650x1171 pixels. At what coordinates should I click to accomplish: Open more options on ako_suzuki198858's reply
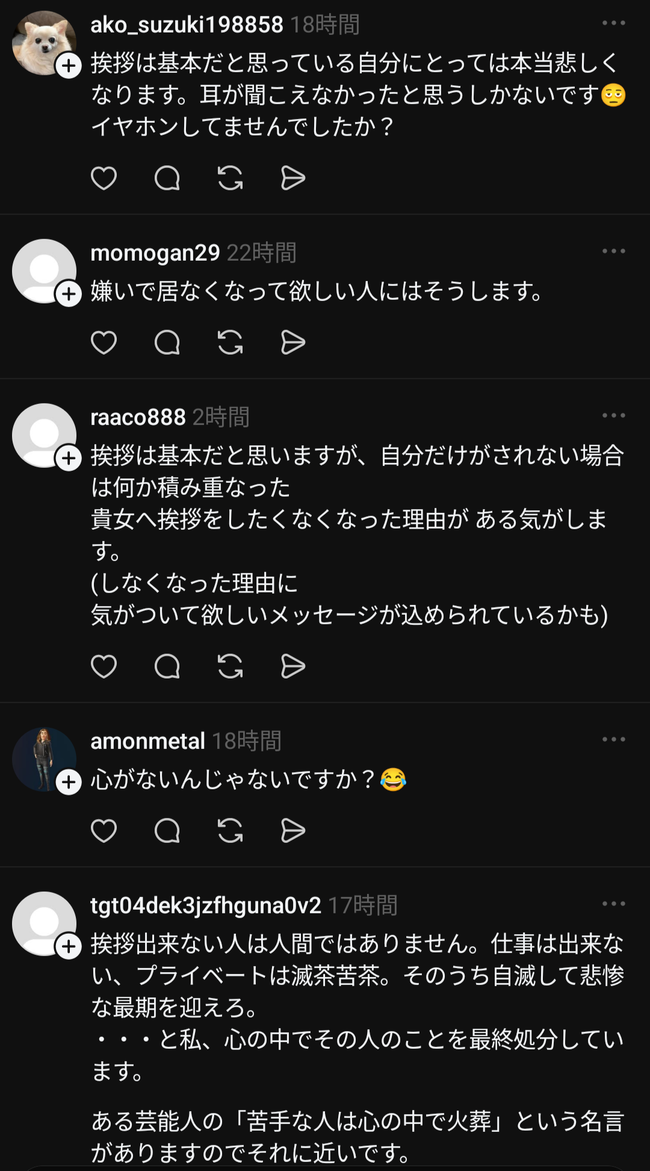tap(613, 23)
